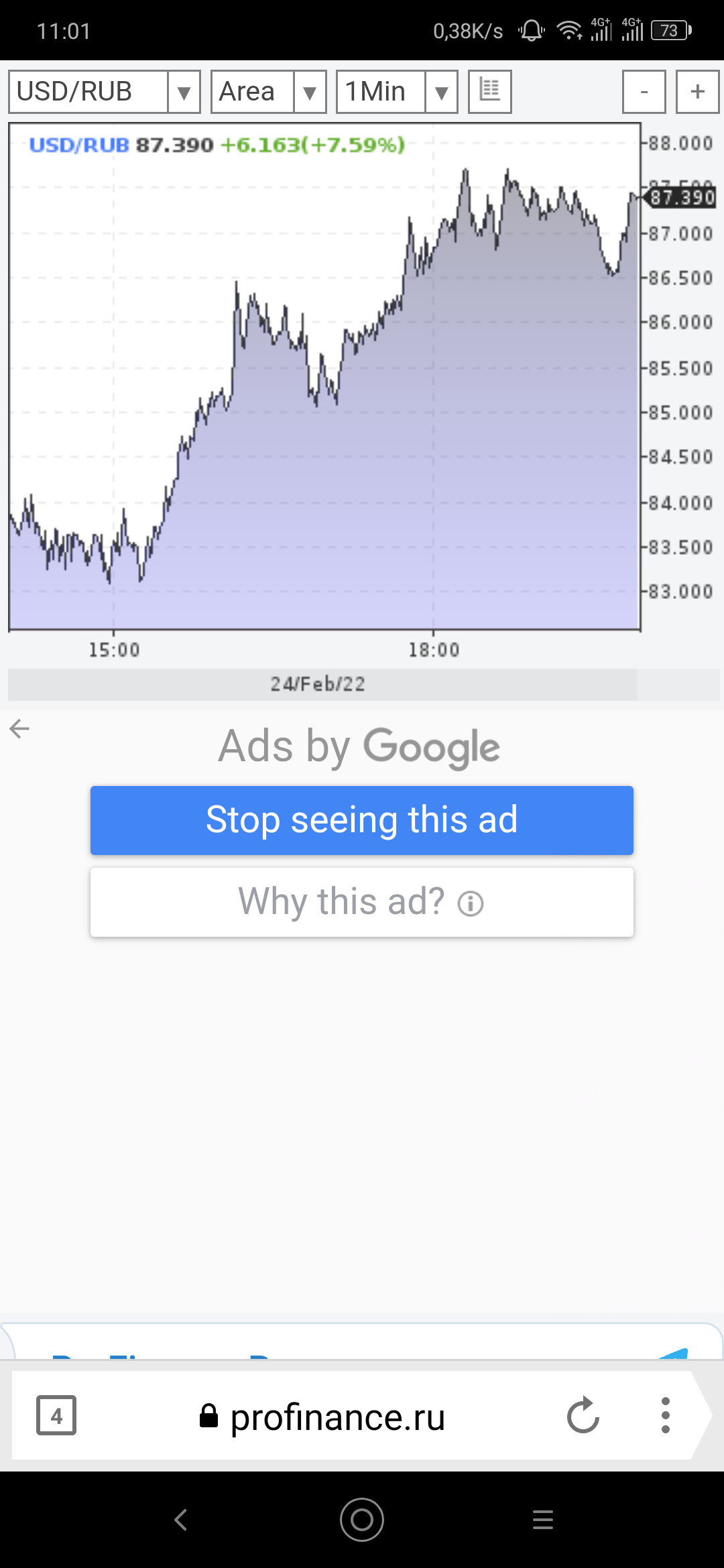
Task: Open Why this ad? info
Action: [x=362, y=902]
